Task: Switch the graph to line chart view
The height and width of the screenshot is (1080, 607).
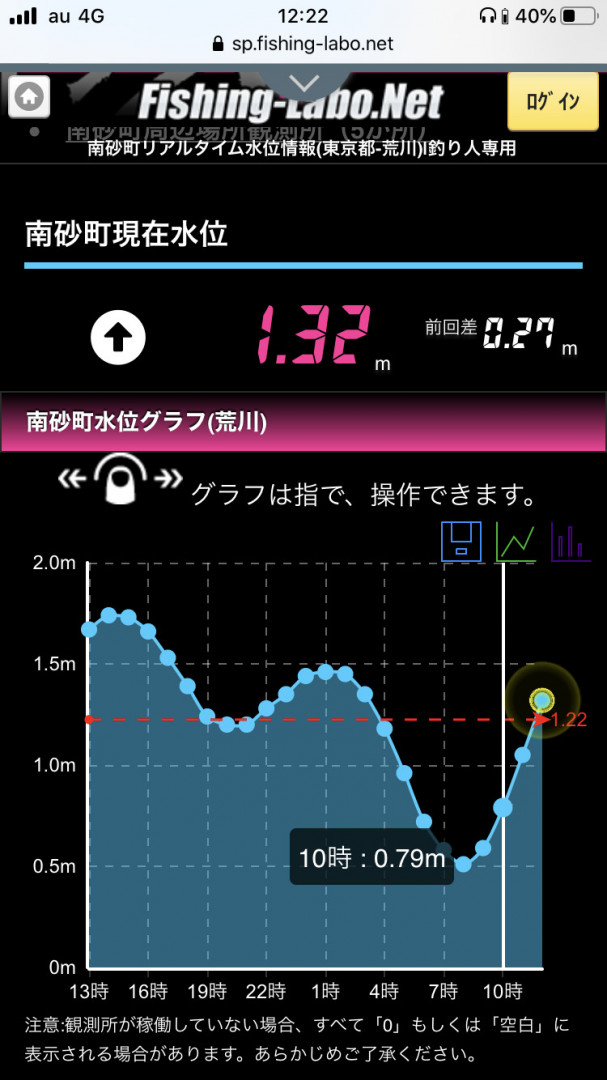Action: (x=515, y=541)
